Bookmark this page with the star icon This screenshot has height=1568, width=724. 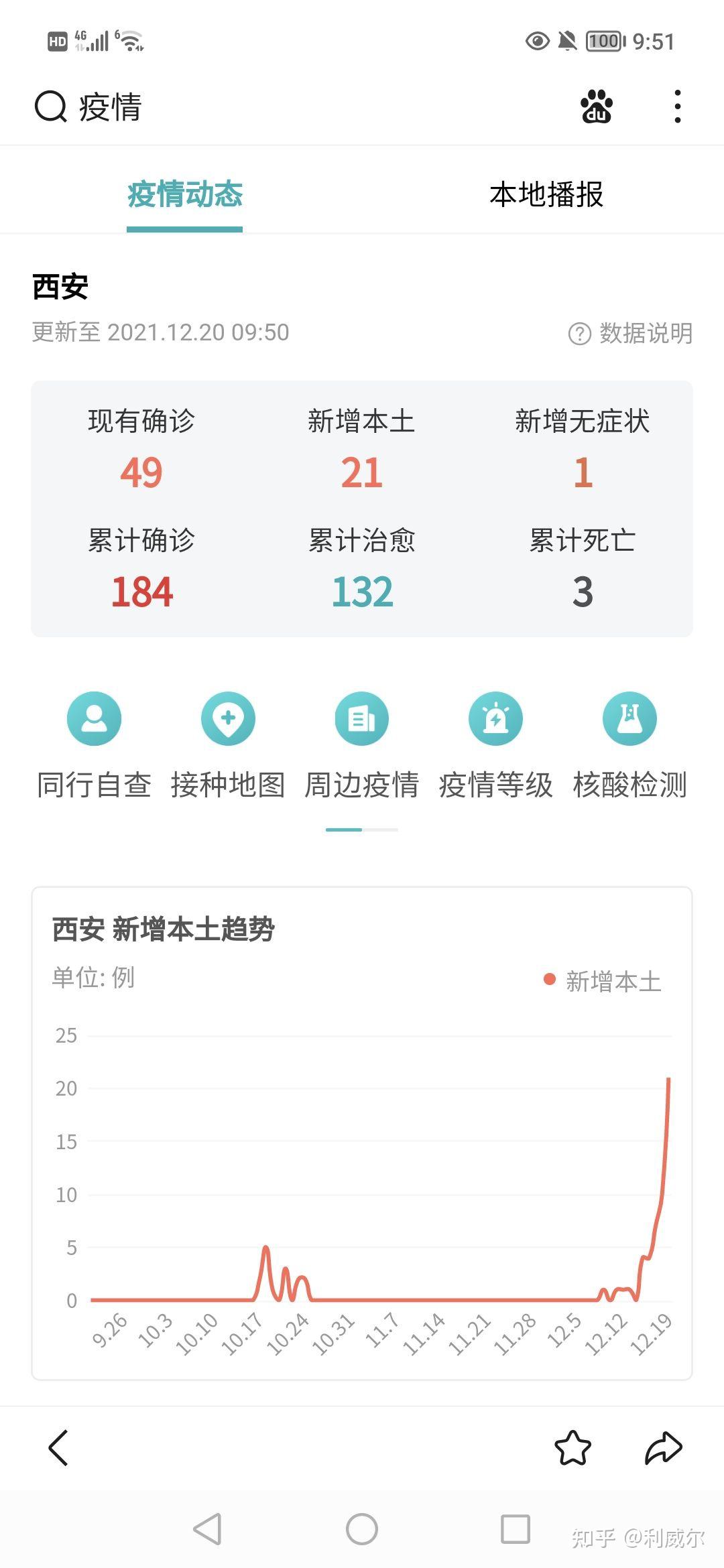tap(573, 1447)
